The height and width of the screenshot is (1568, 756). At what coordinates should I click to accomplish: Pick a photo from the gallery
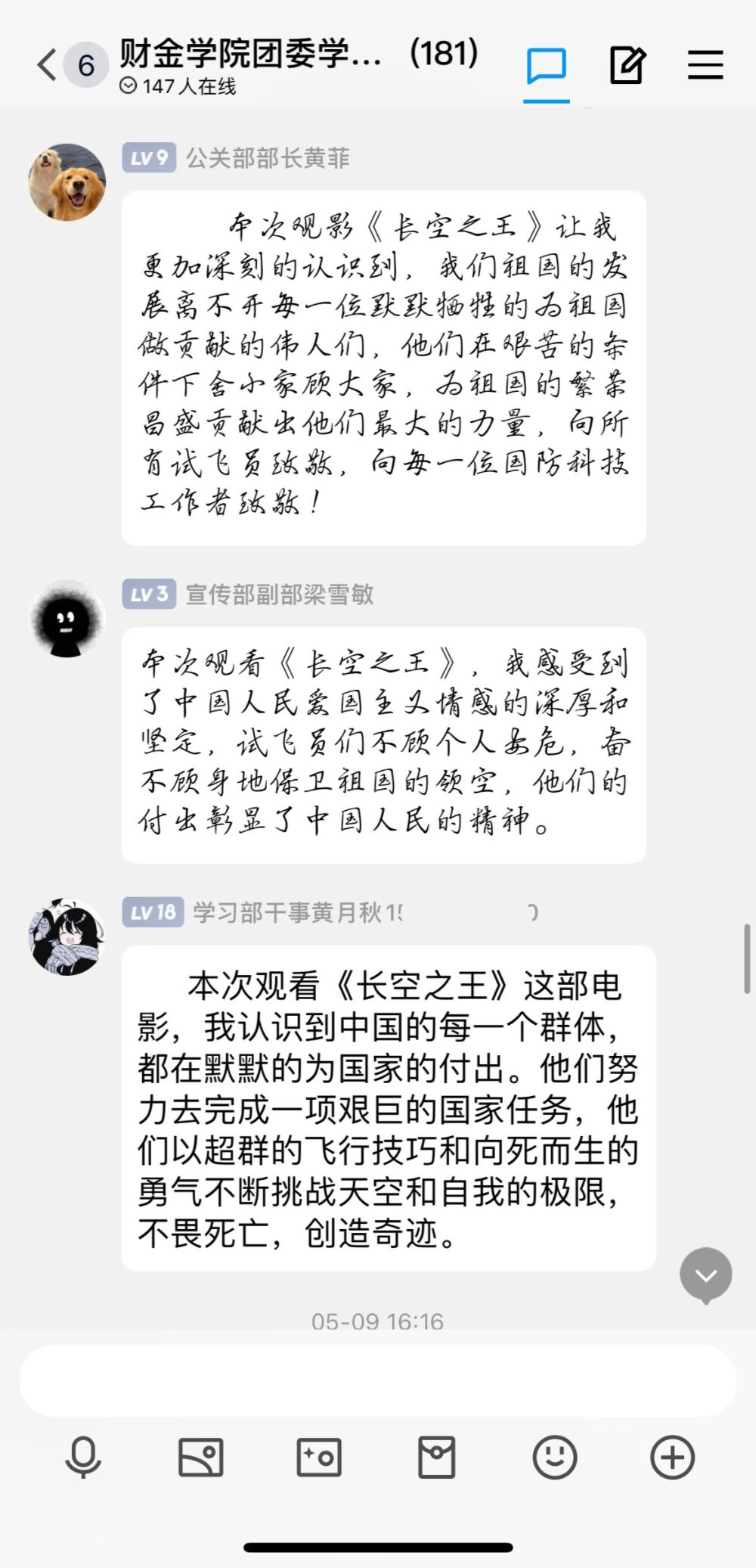(x=200, y=1457)
